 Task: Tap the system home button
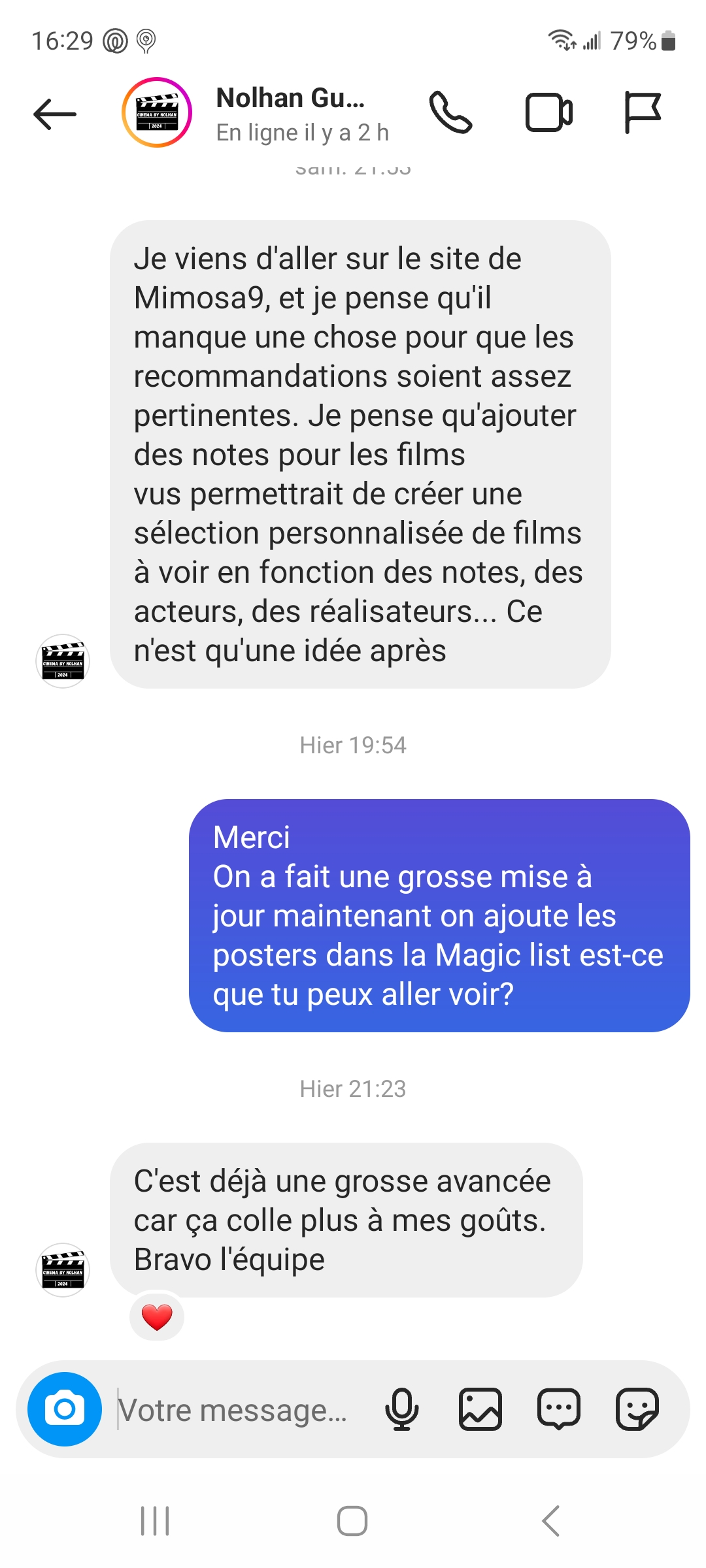point(352,1521)
